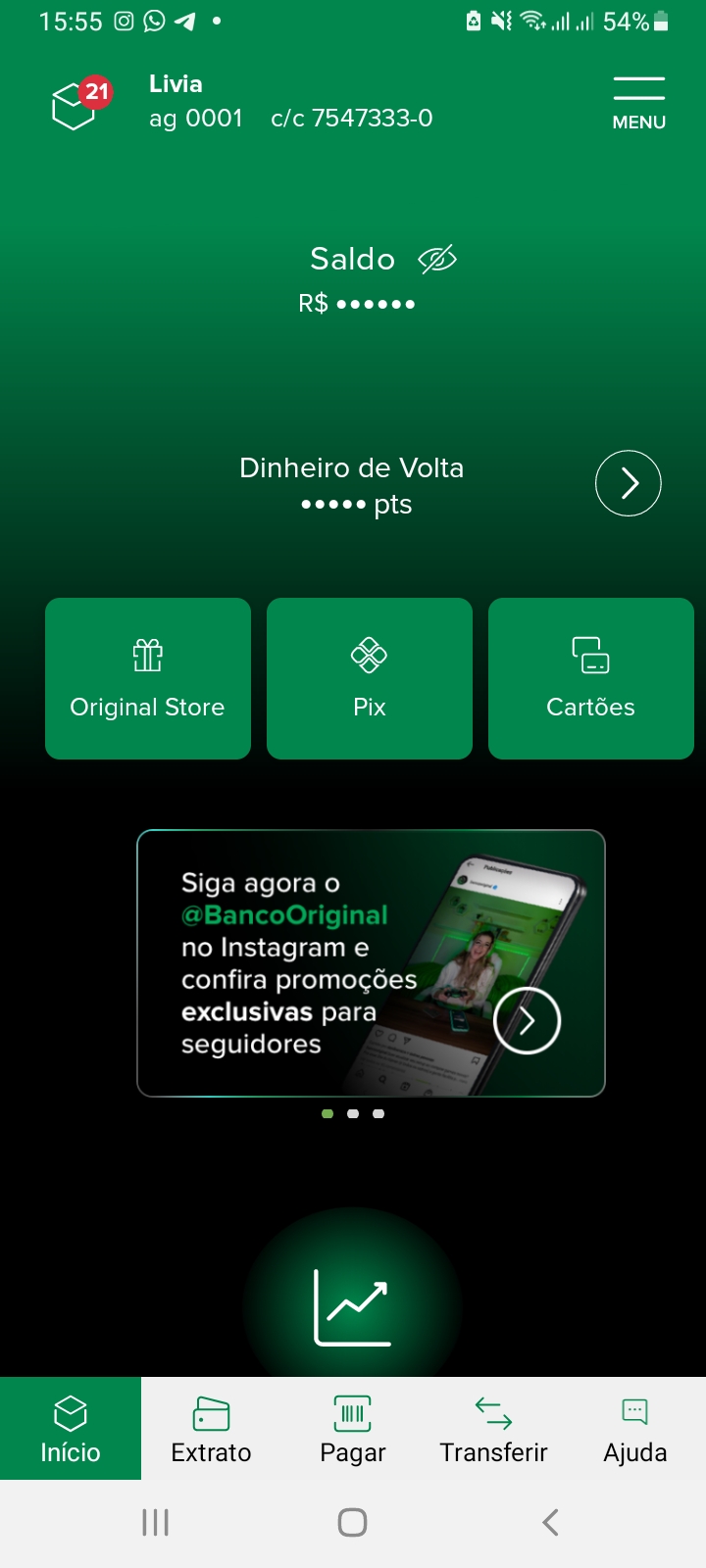Go back with system back button
Screen dimensions: 706x1568
[550, 1522]
